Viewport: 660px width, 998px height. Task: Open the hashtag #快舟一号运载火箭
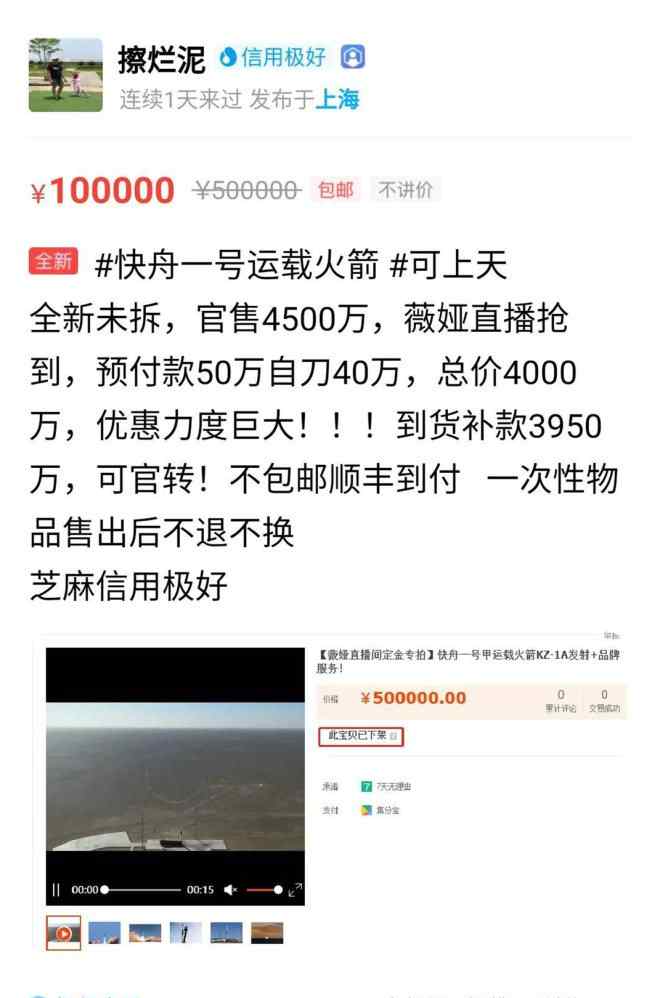[x=236, y=265]
